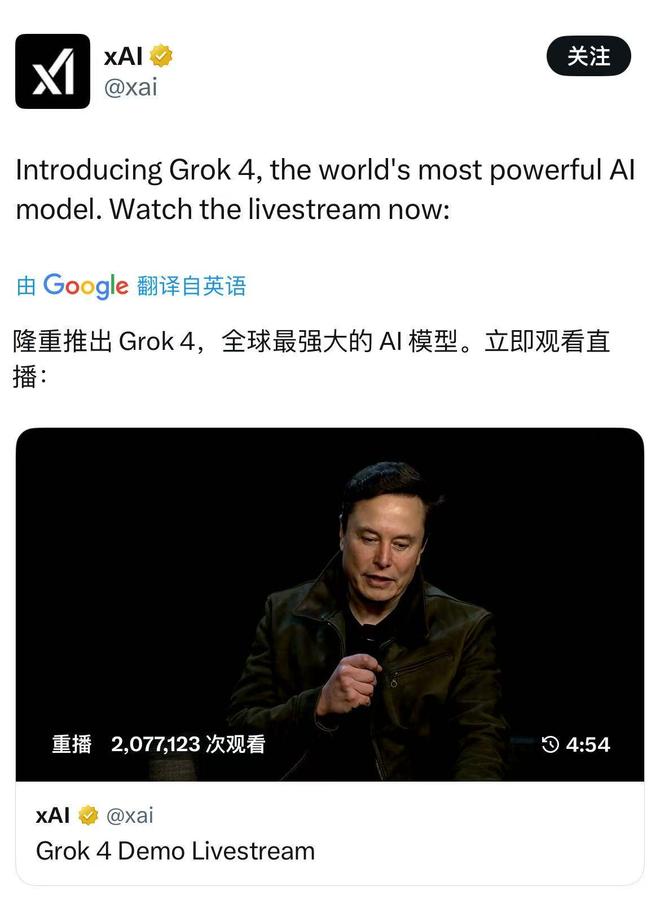This screenshot has height=899, width=660.
Task: Follow xAI with the 关注 button
Action: (x=588, y=57)
